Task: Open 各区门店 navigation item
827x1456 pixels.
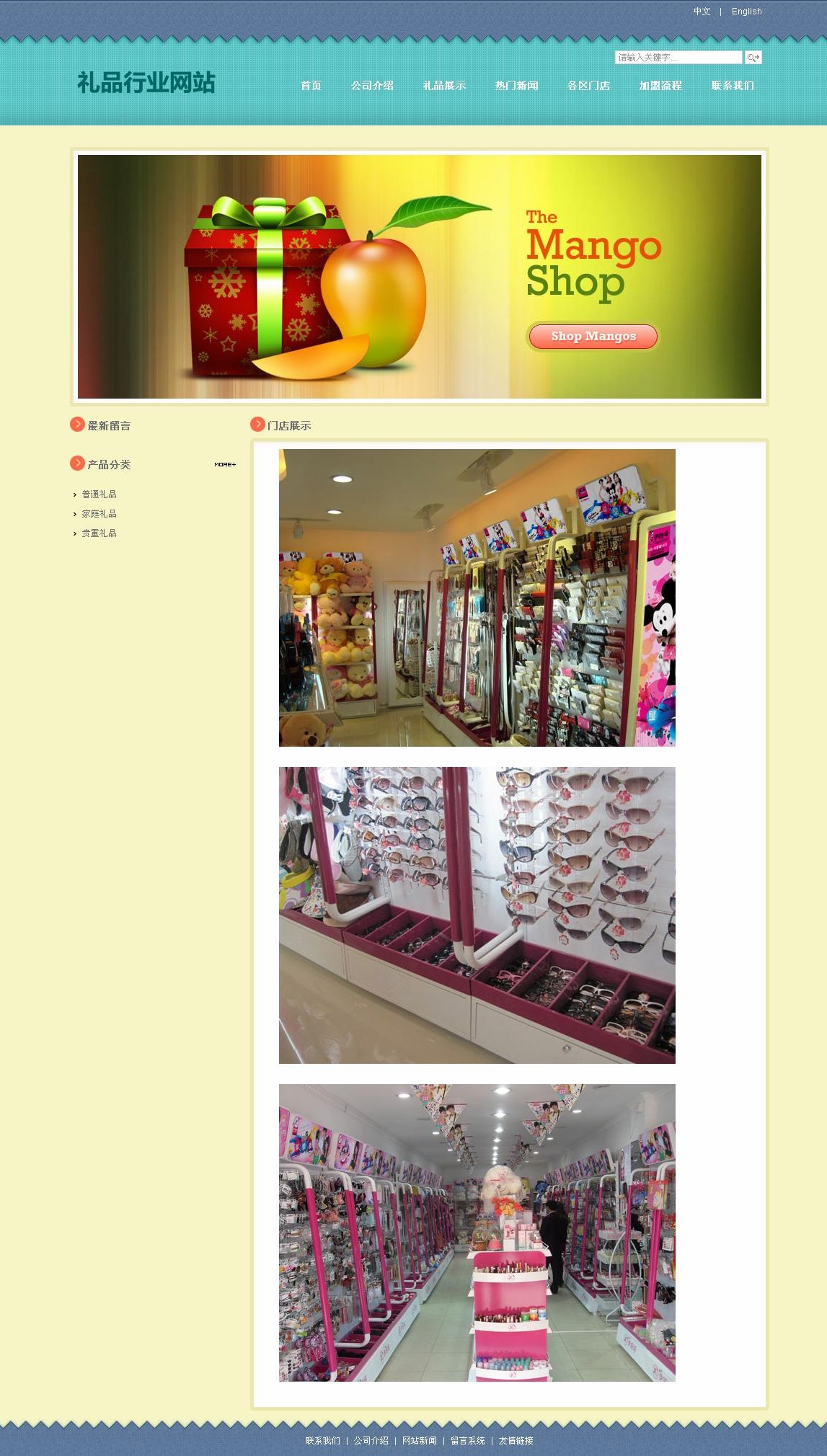Action: 588,86
